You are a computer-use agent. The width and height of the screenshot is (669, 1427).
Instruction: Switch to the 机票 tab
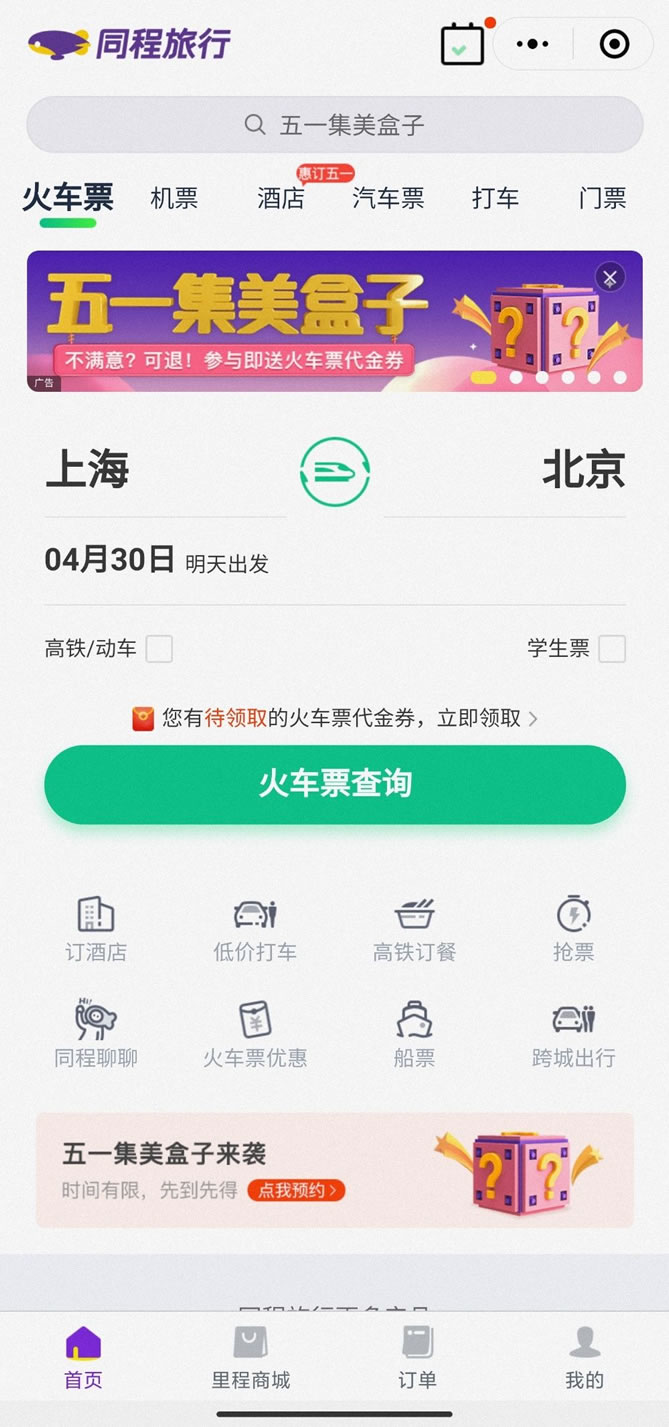click(174, 198)
